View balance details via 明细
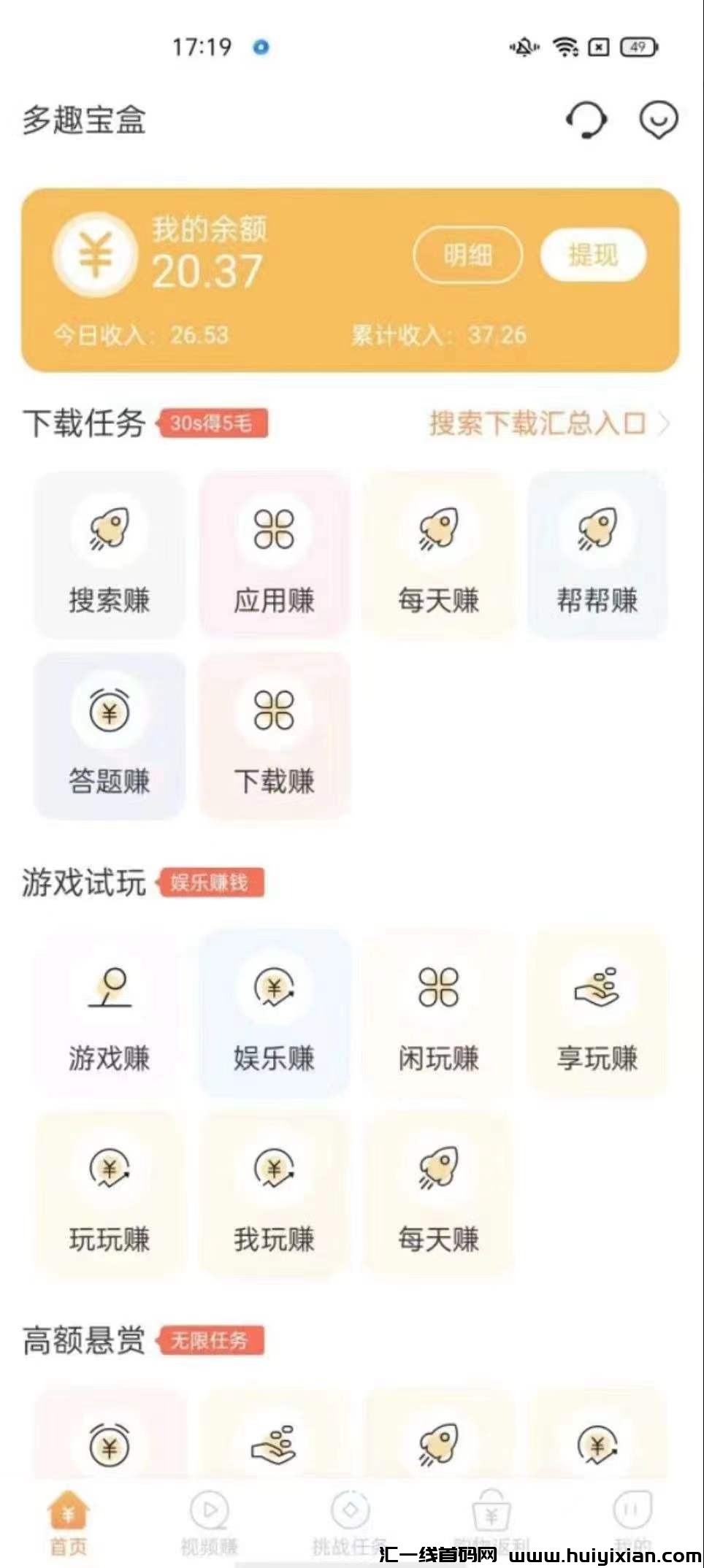Screen dimensions: 704x1568 (x=467, y=255)
